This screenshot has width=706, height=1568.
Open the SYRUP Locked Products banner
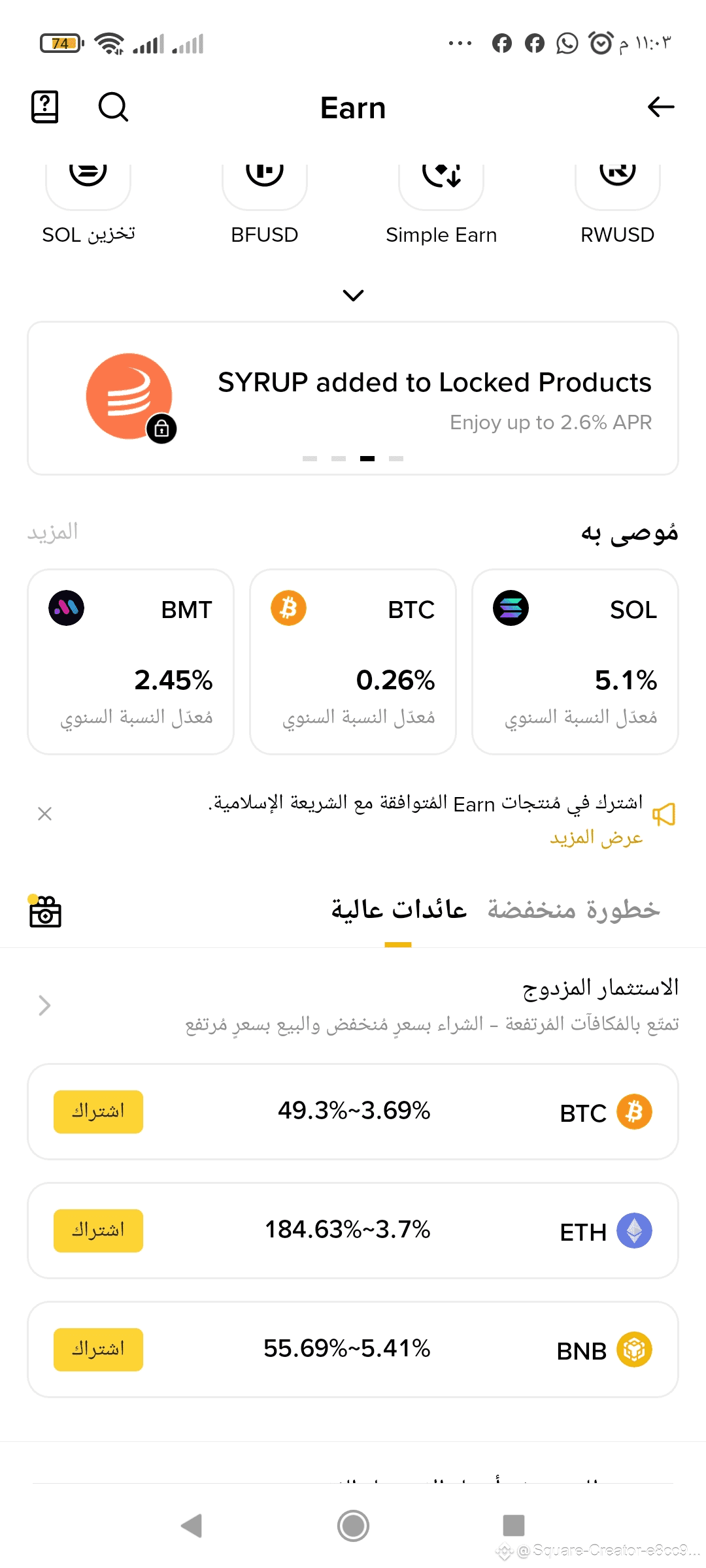click(353, 398)
